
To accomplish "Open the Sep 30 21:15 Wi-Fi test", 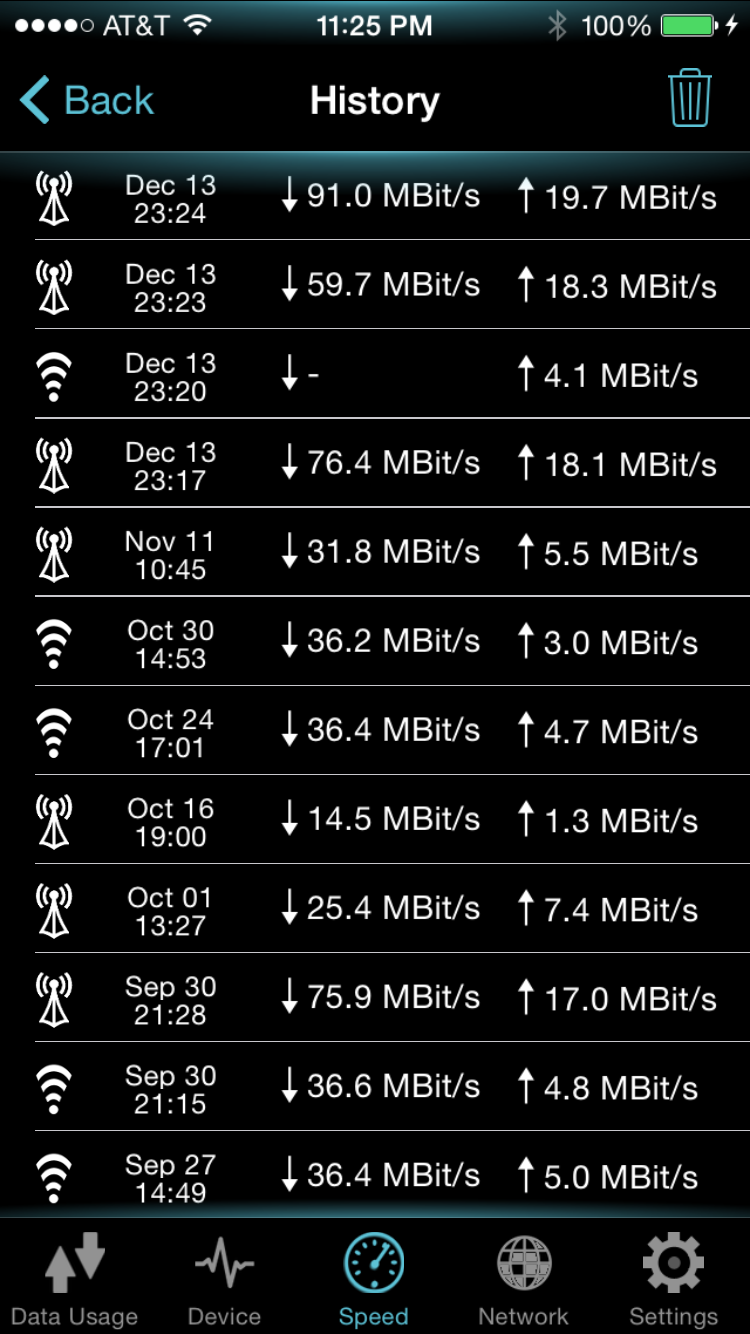I will (375, 1086).
